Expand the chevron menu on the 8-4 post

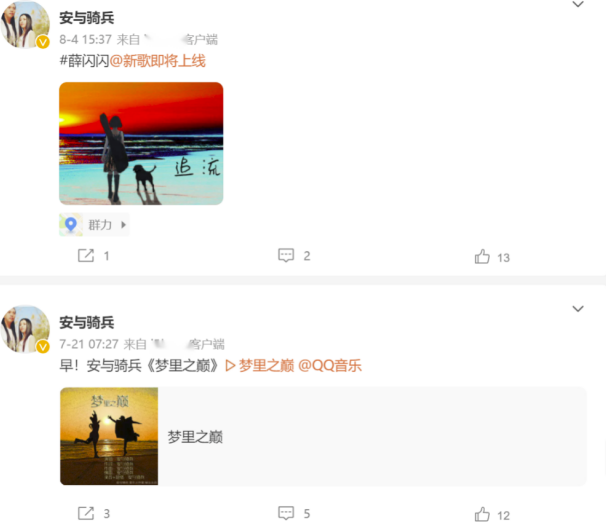tap(578, 5)
